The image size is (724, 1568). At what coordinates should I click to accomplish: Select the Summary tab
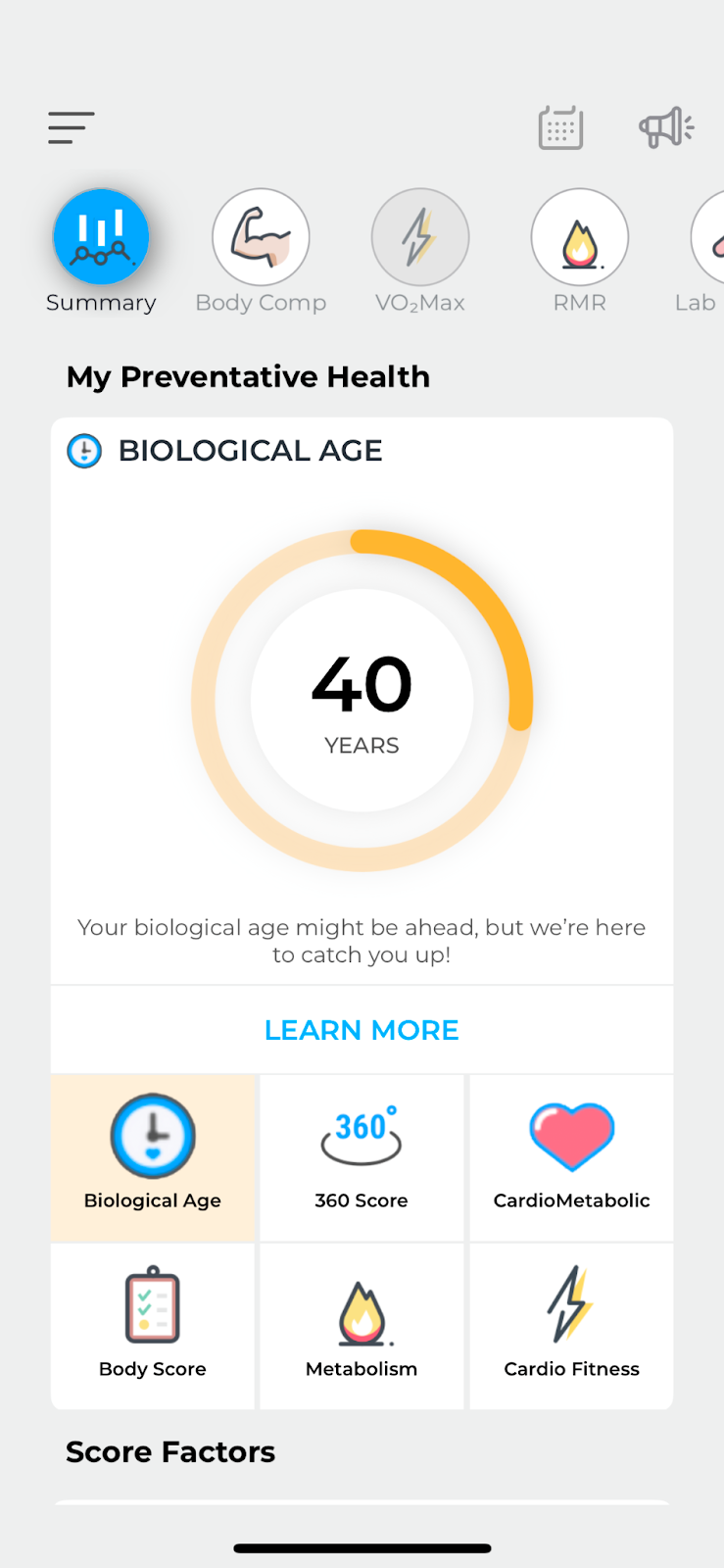(x=101, y=252)
